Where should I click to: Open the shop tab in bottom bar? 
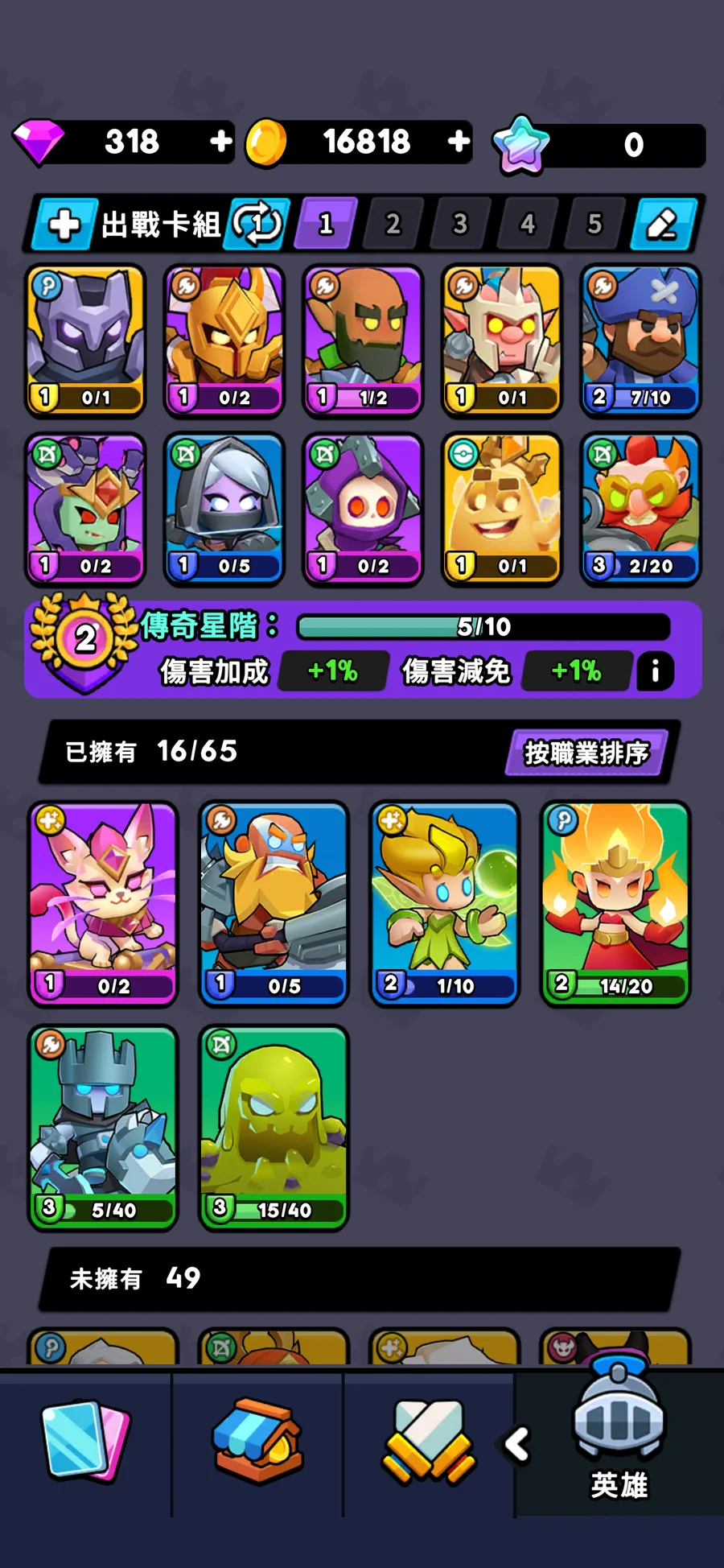[x=257, y=1442]
